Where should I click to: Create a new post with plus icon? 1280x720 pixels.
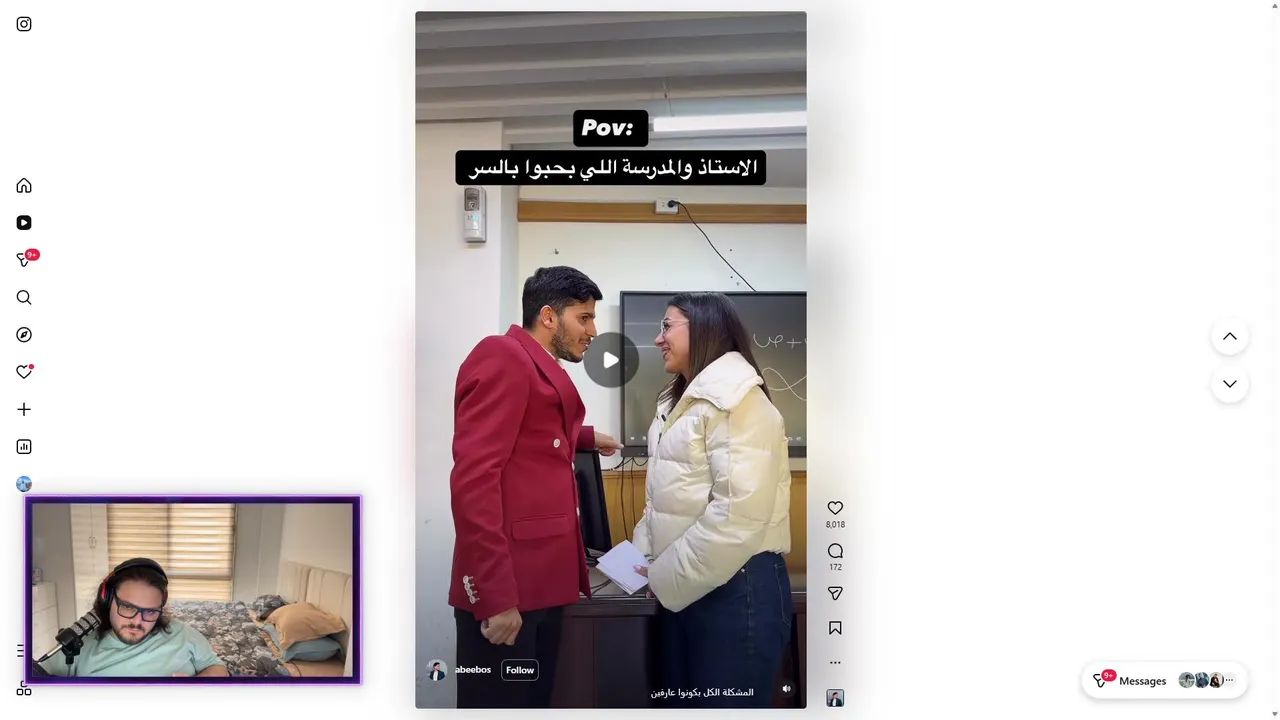pos(24,409)
